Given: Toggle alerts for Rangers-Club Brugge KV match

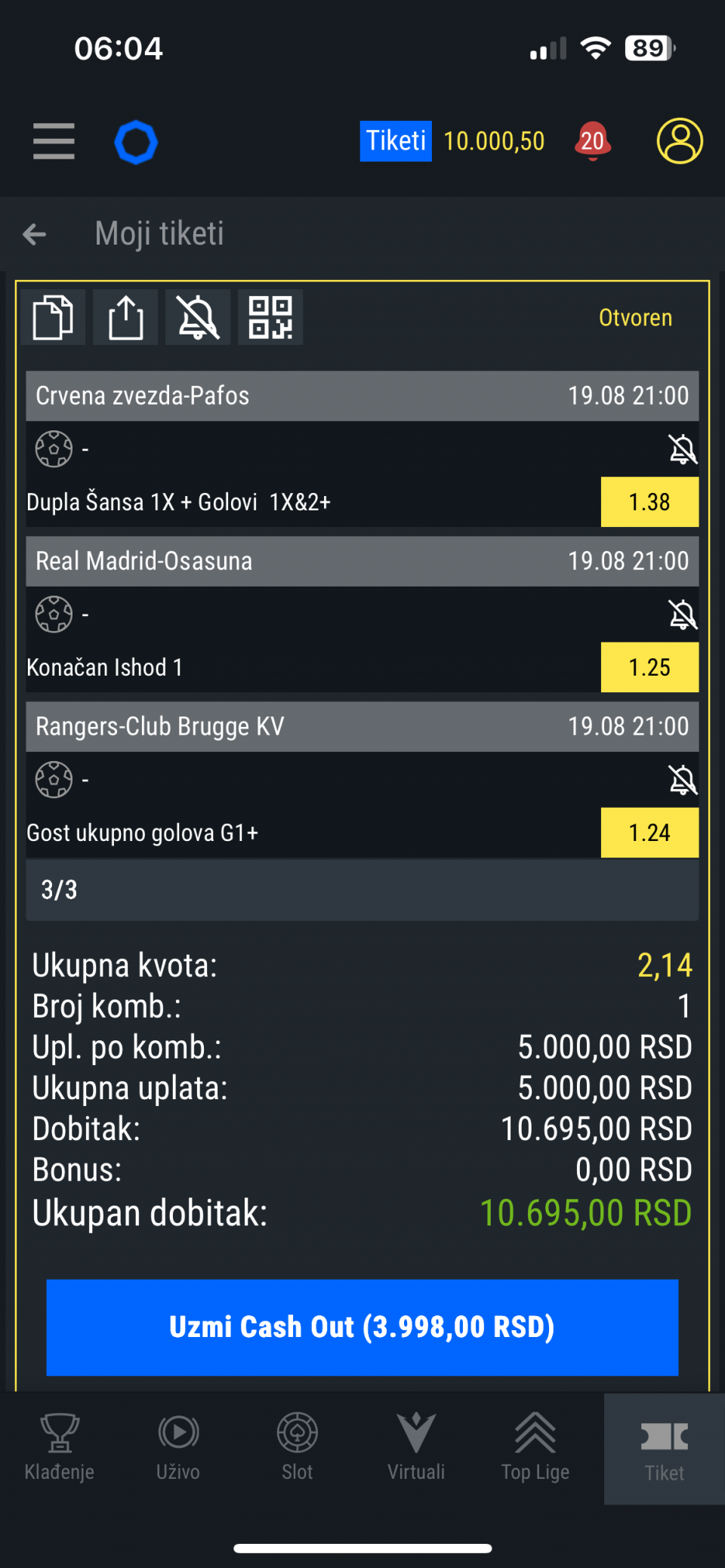Looking at the screenshot, I should (x=683, y=780).
